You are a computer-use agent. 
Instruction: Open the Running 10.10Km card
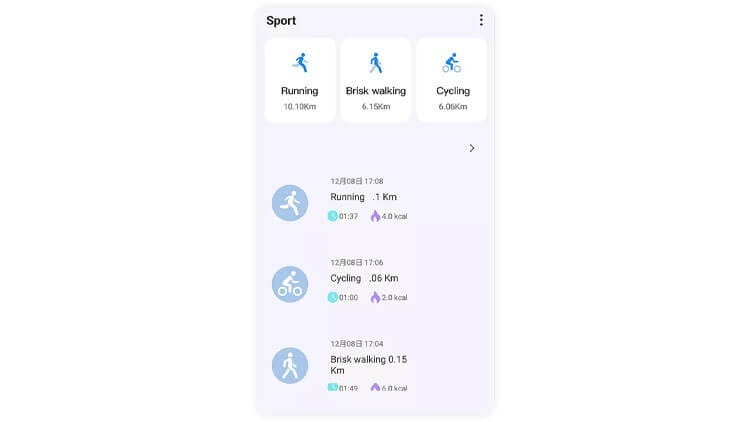(300, 80)
